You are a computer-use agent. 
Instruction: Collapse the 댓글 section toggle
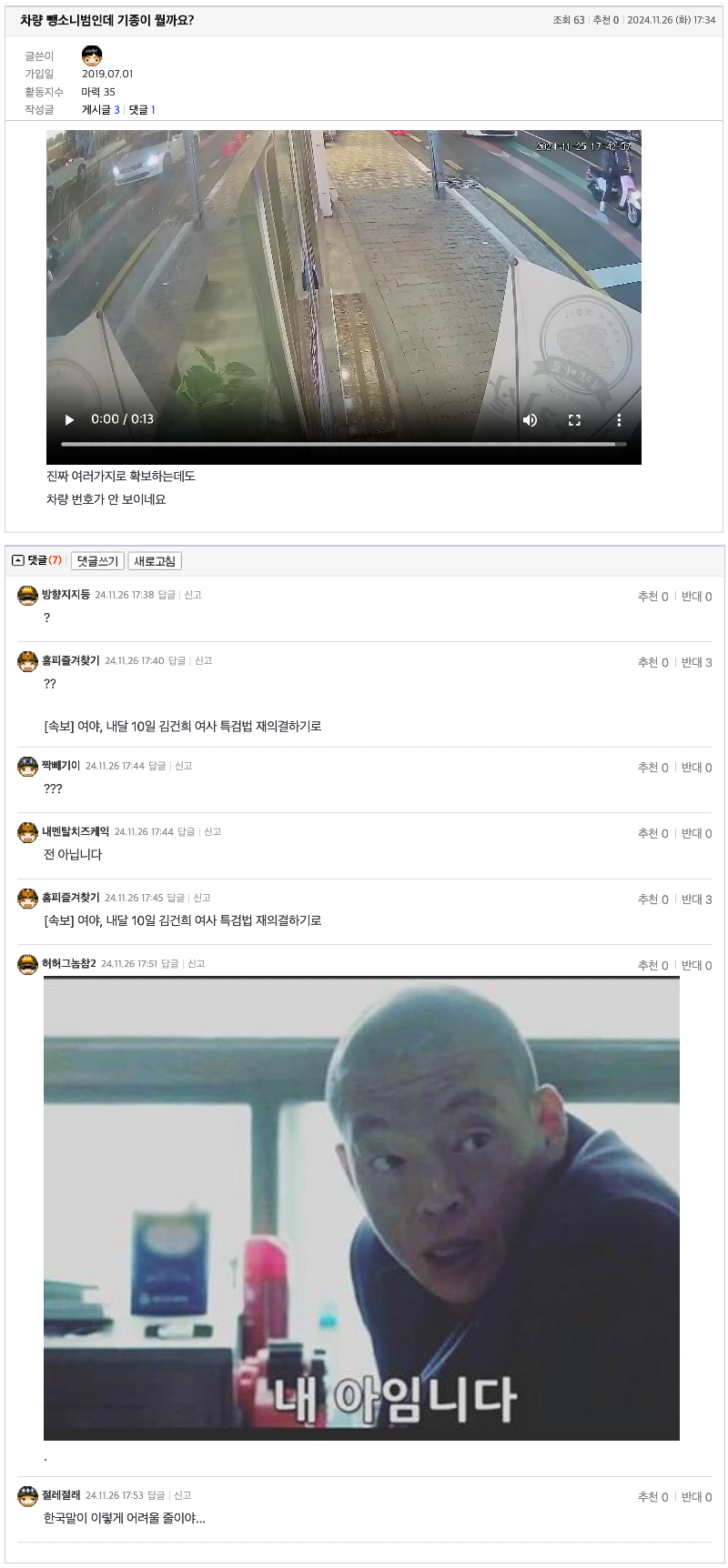tap(18, 560)
